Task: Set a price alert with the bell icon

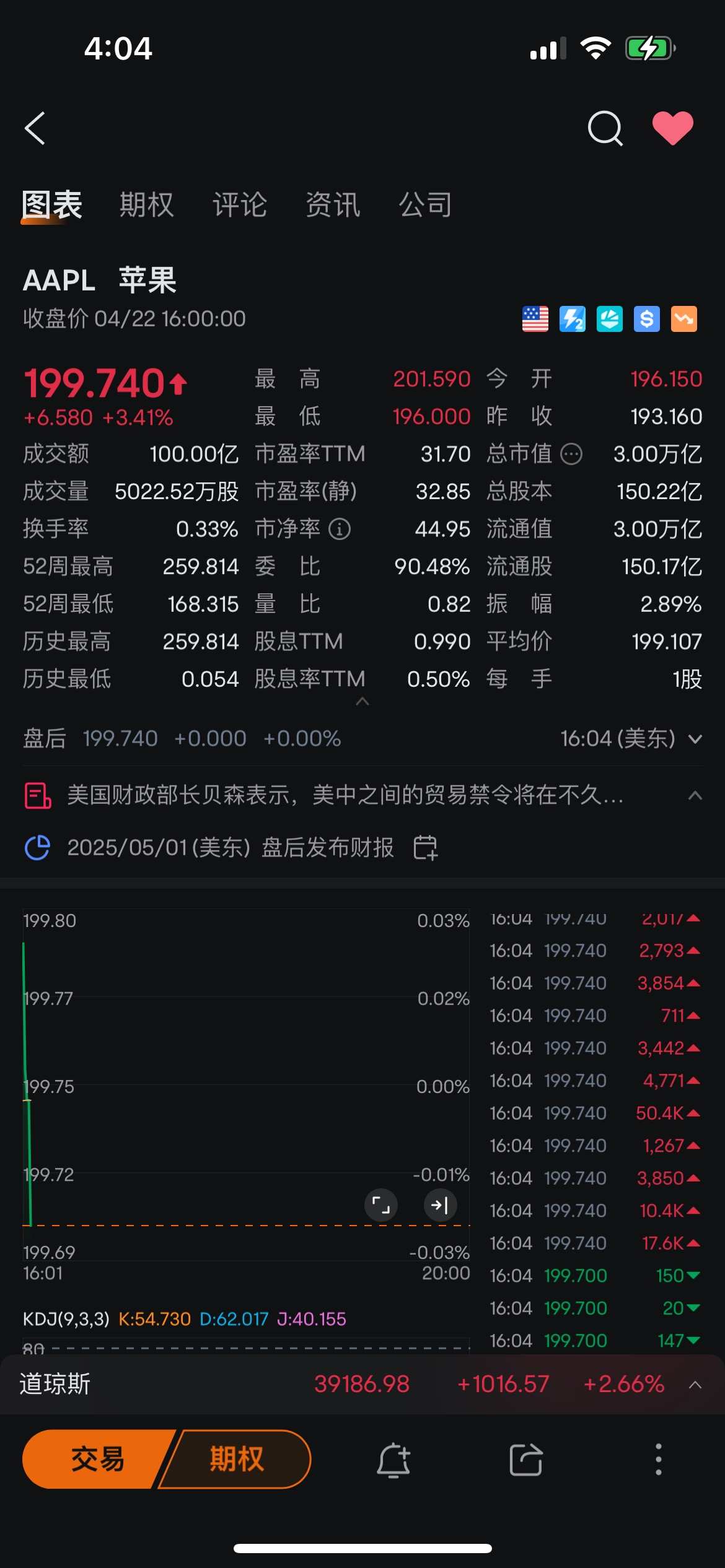Action: 393,1460
